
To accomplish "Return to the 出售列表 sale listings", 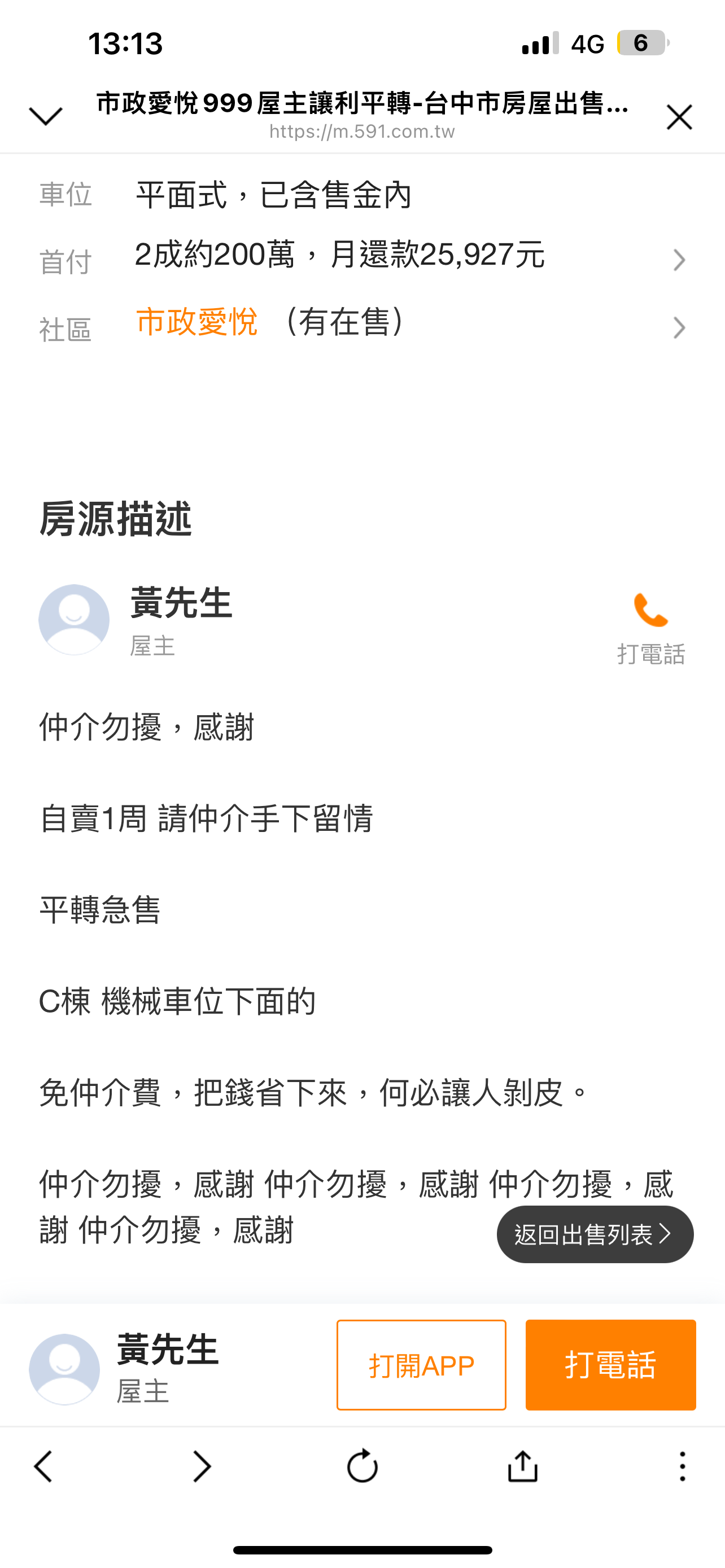I will 595,1234.
